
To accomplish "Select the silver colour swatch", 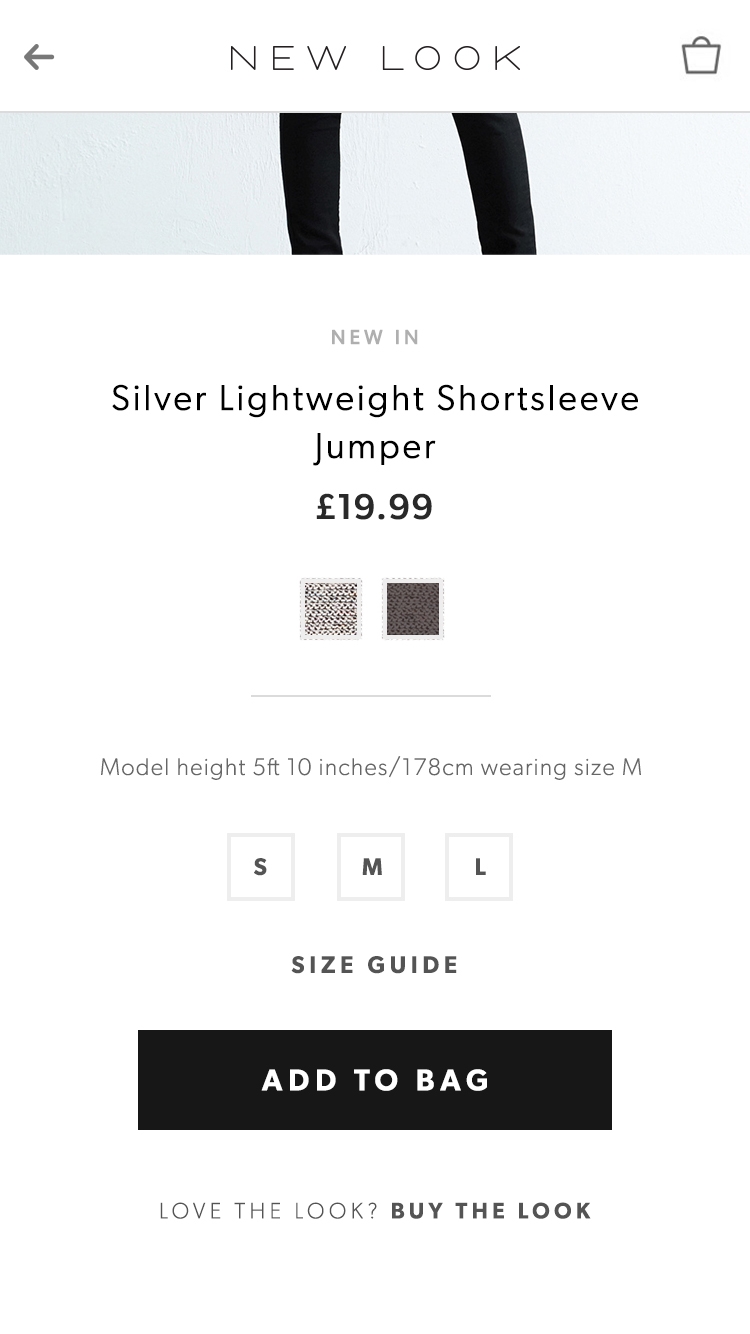I will [x=331, y=608].
